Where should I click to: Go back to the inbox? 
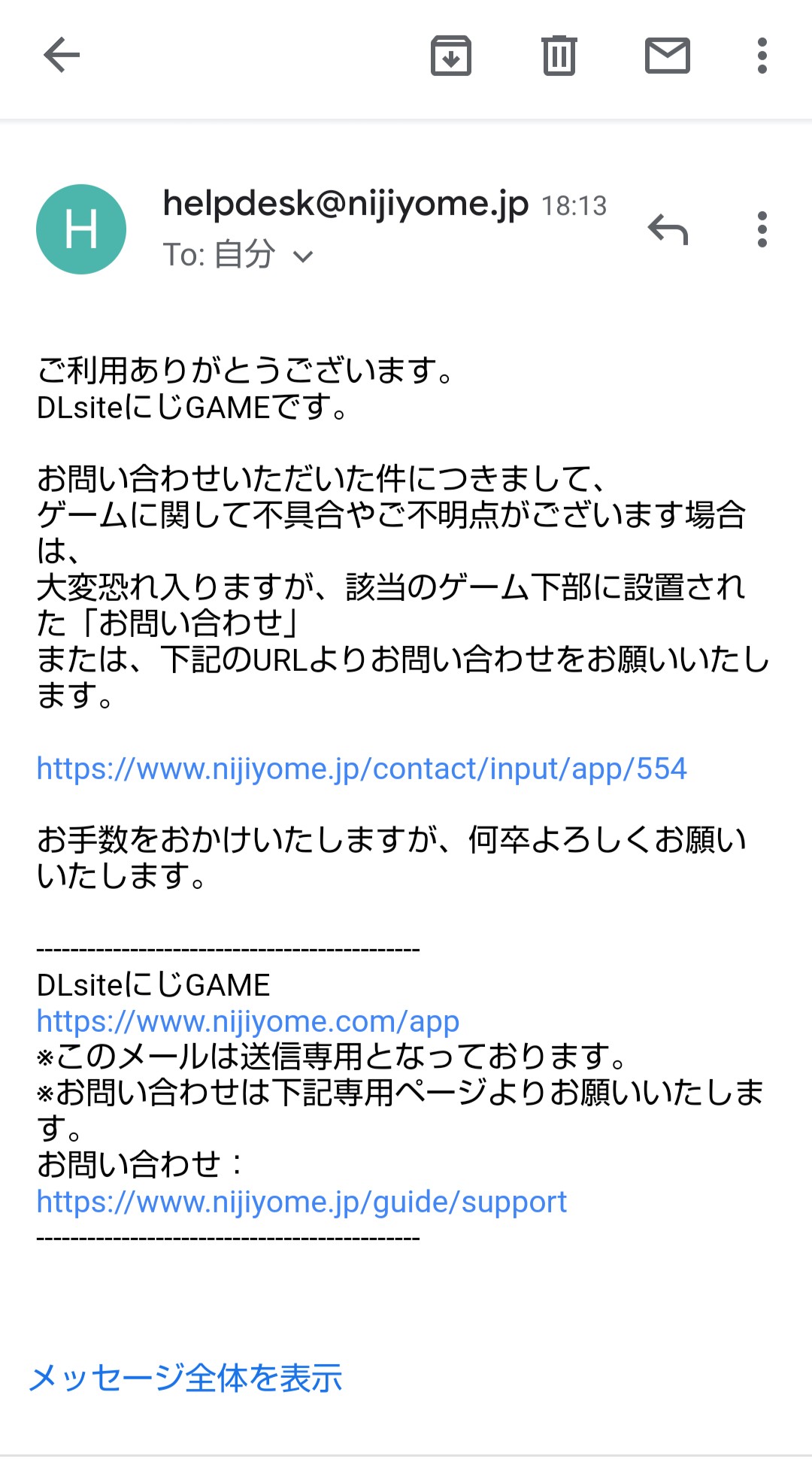coord(62,56)
